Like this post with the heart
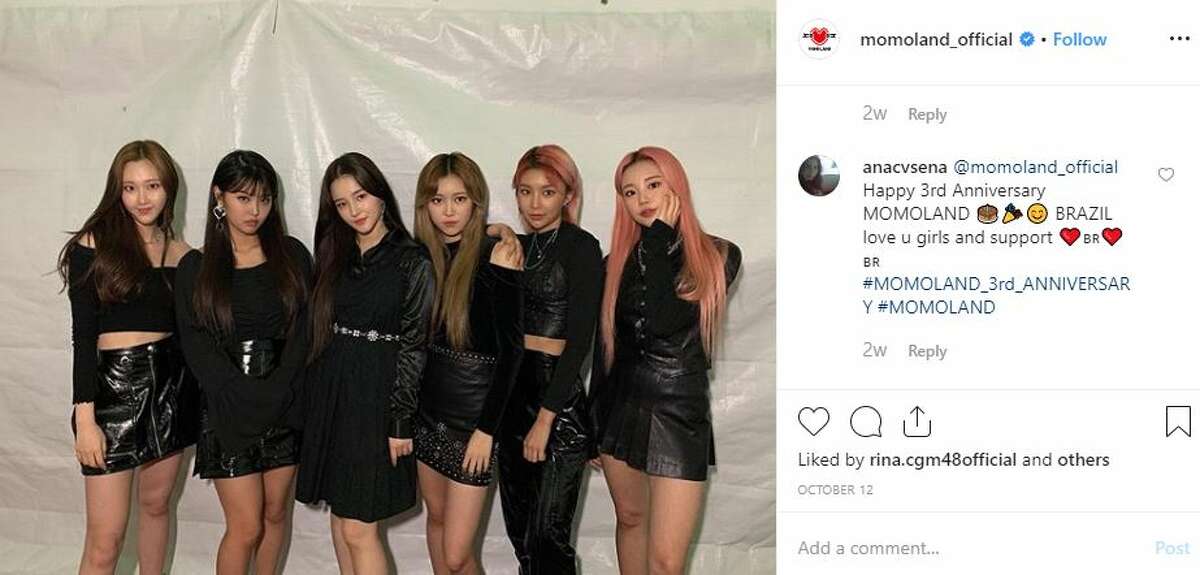The width and height of the screenshot is (1200, 575). tap(814, 421)
